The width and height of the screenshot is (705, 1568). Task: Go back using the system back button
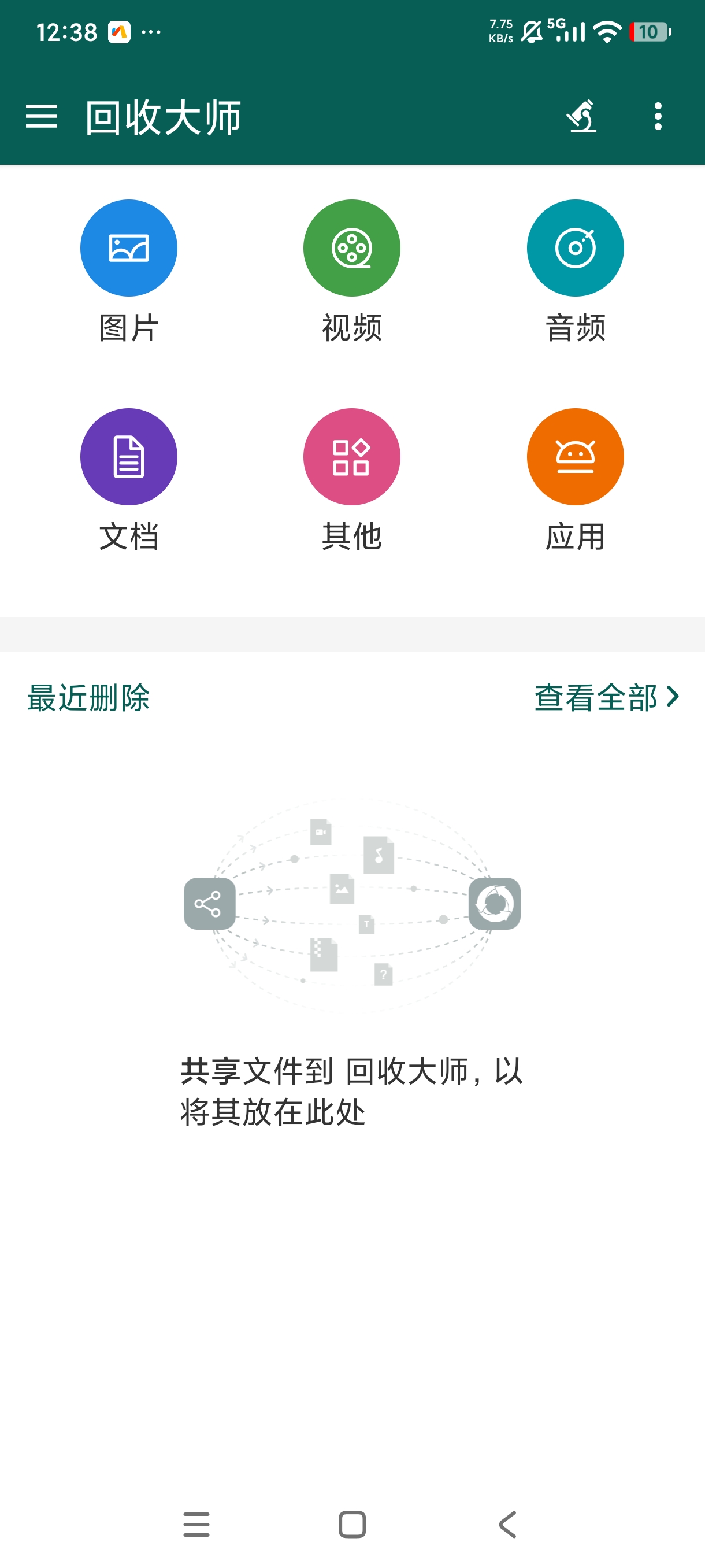click(507, 1525)
